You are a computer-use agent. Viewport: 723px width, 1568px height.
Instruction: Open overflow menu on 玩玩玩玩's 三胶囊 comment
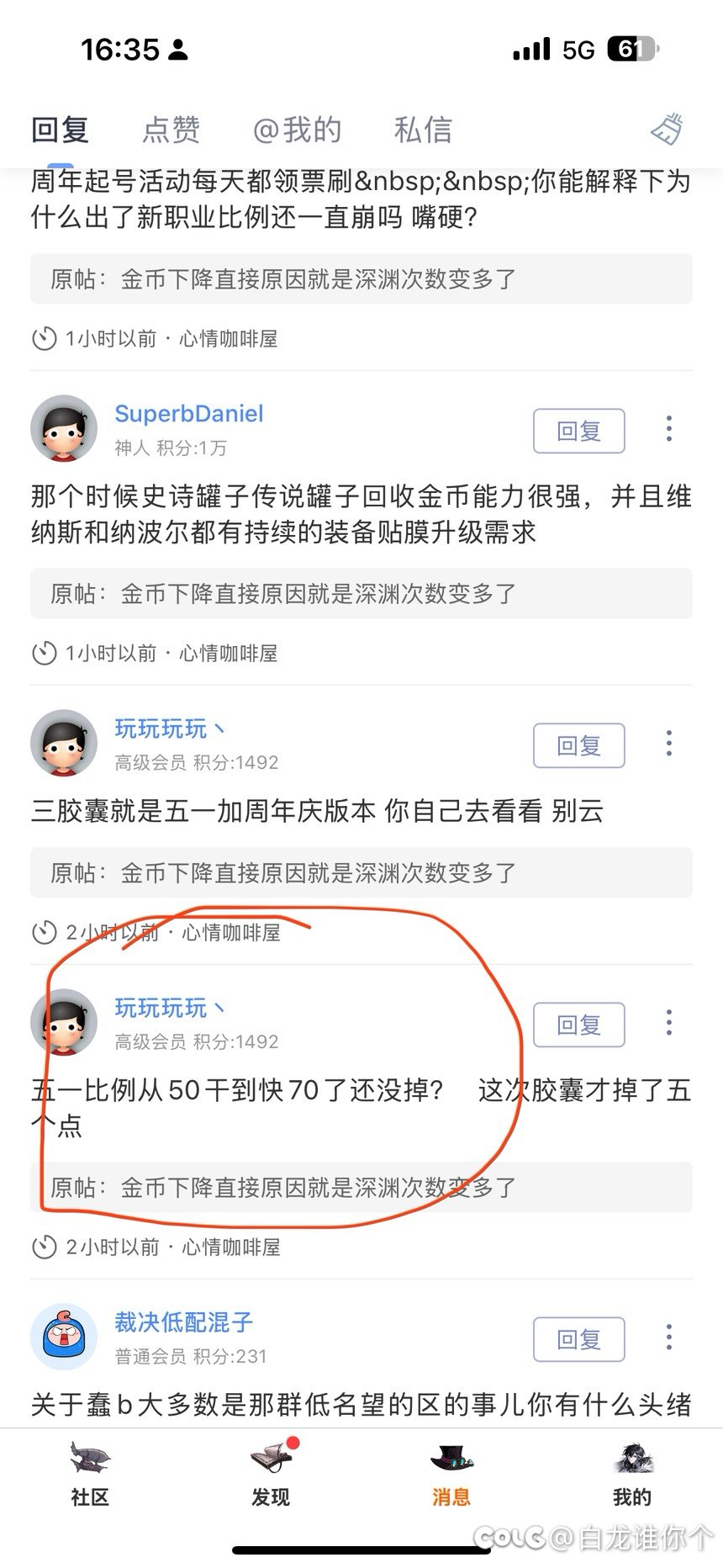click(669, 743)
